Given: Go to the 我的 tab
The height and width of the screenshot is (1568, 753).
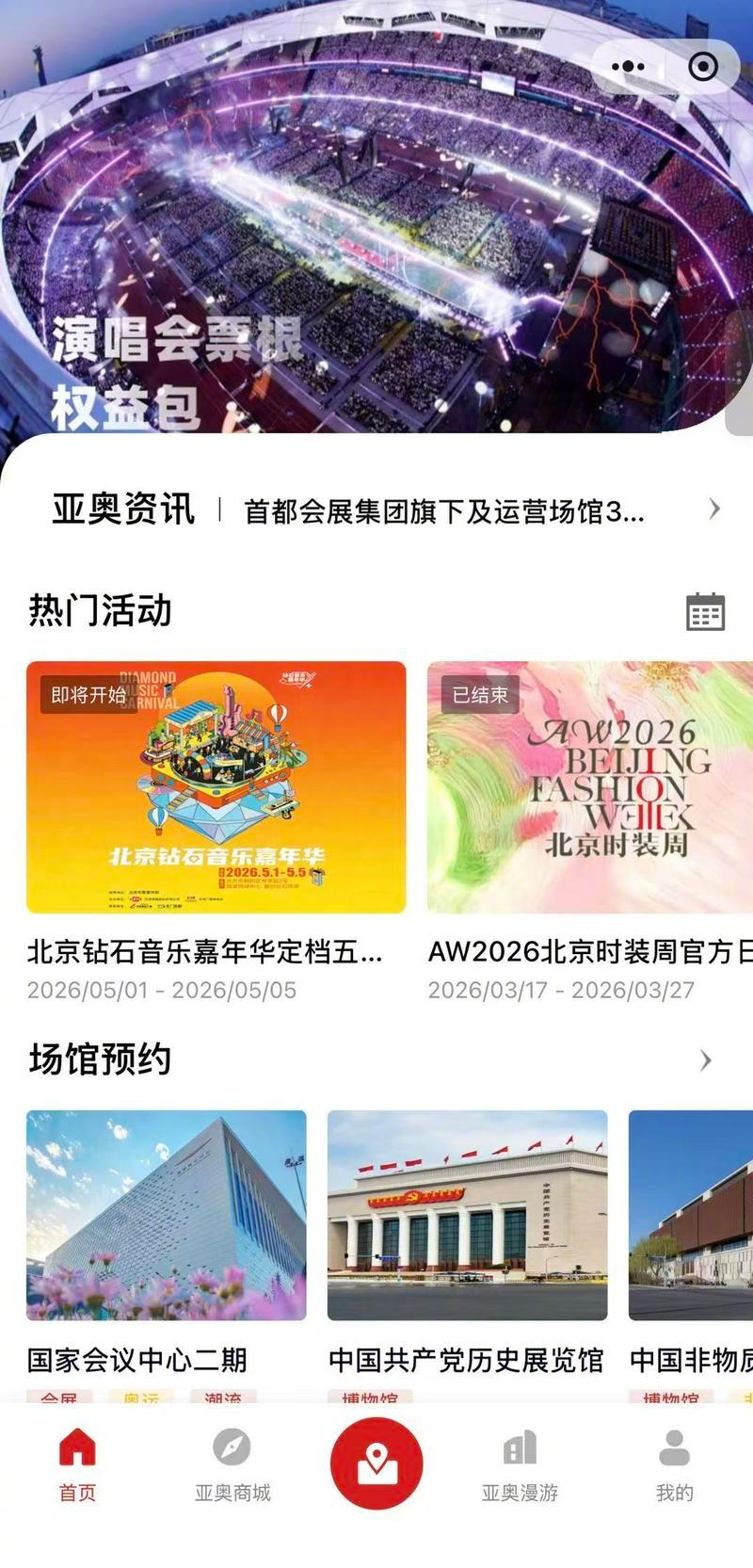Looking at the screenshot, I should pyautogui.click(x=674, y=1465).
